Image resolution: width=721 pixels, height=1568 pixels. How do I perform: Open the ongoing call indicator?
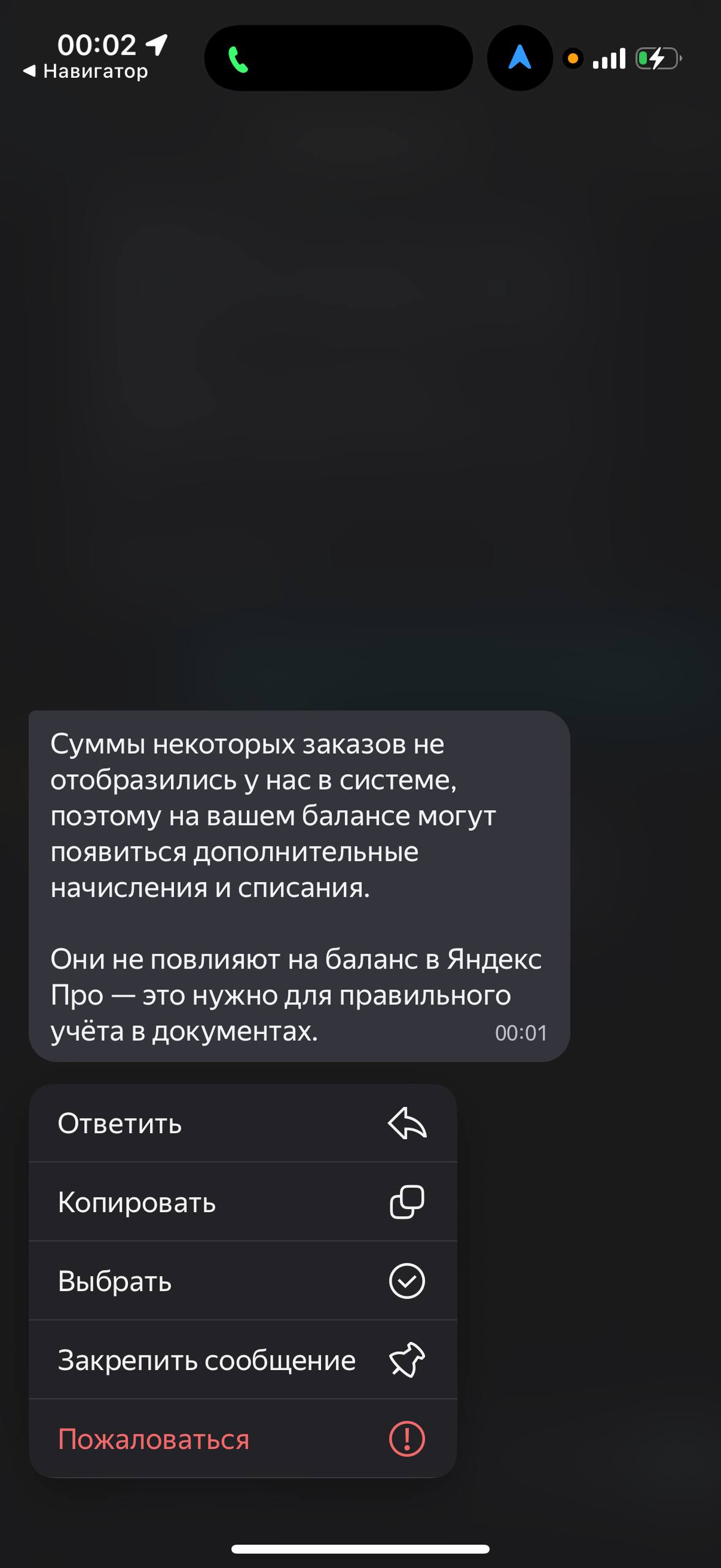point(338,59)
